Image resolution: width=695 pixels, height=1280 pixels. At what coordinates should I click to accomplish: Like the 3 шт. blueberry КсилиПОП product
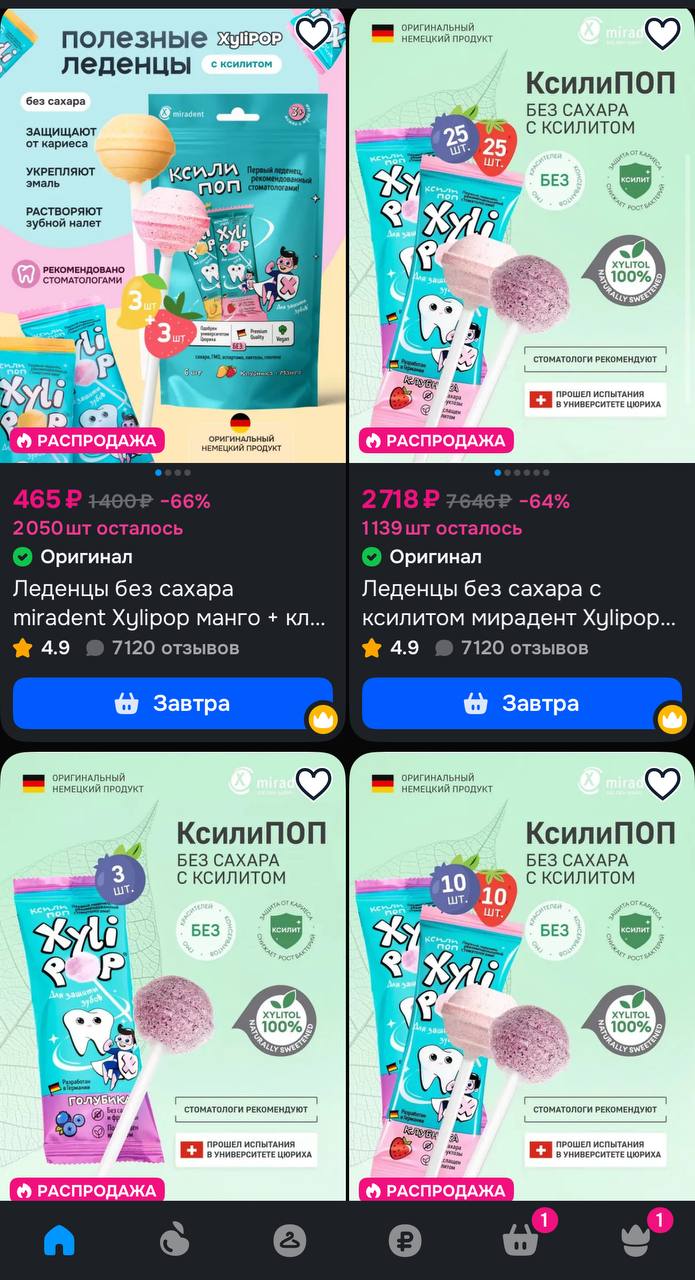(313, 784)
